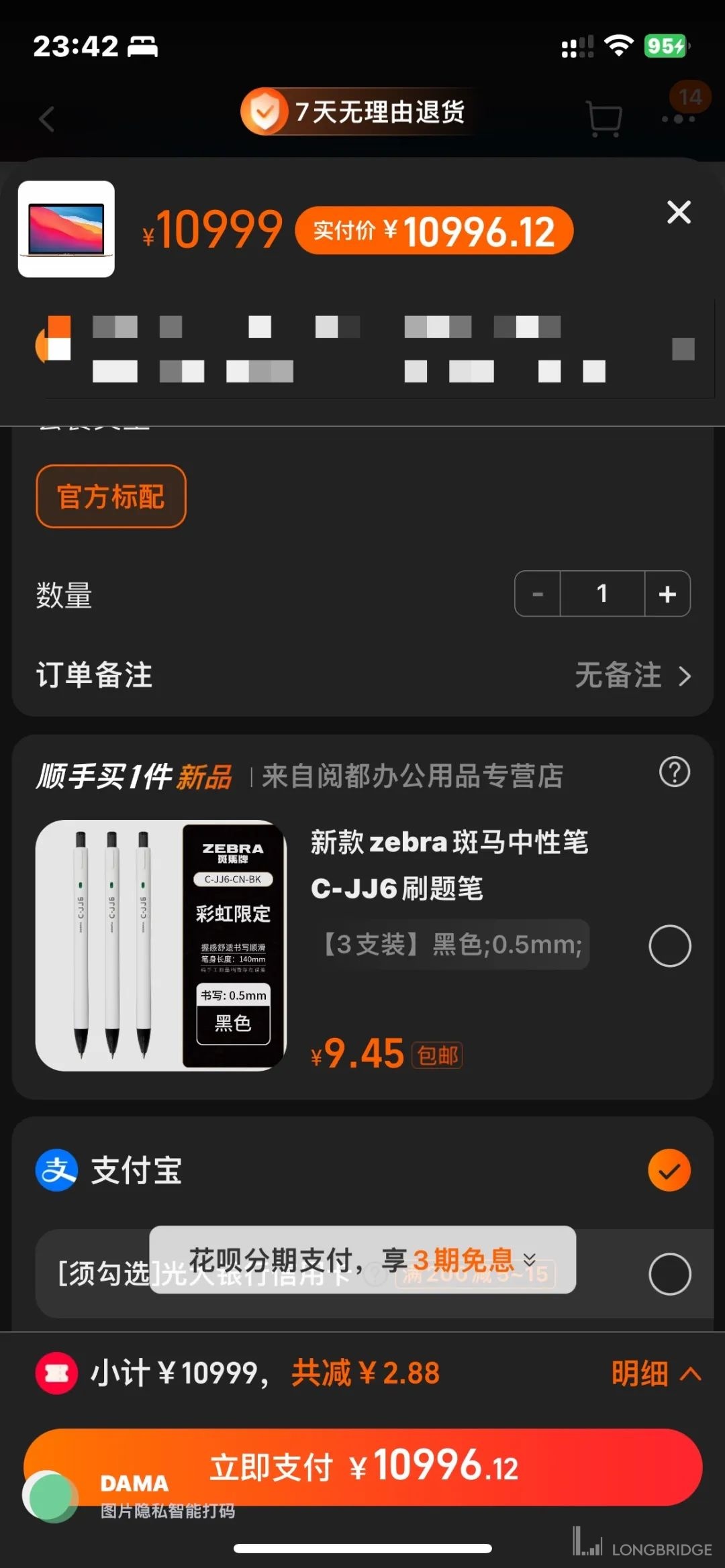Screen dimensions: 725x1568
Task: Expand the 明细 price breakdown
Action: tap(655, 1373)
